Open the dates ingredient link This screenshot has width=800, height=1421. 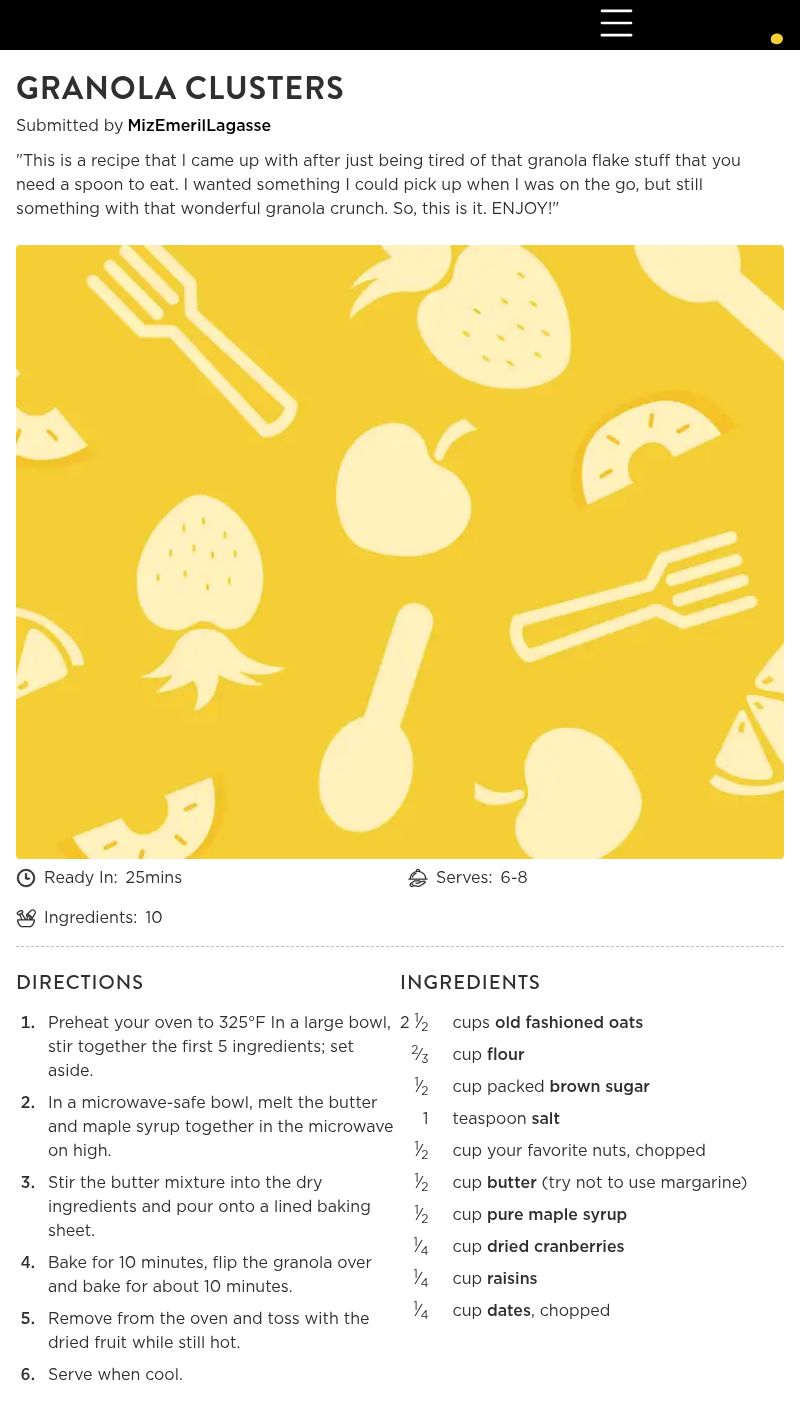pyautogui.click(x=508, y=1310)
